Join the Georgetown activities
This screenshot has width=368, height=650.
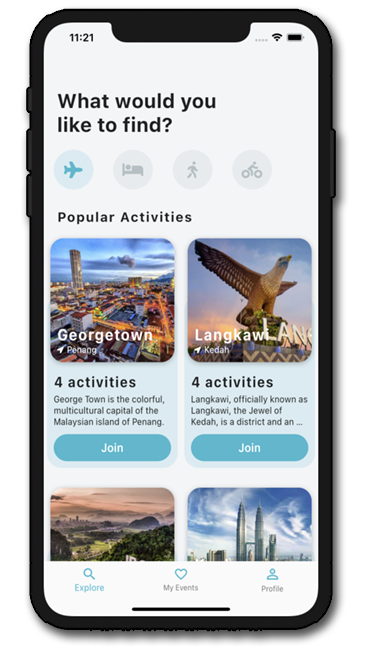tap(112, 448)
